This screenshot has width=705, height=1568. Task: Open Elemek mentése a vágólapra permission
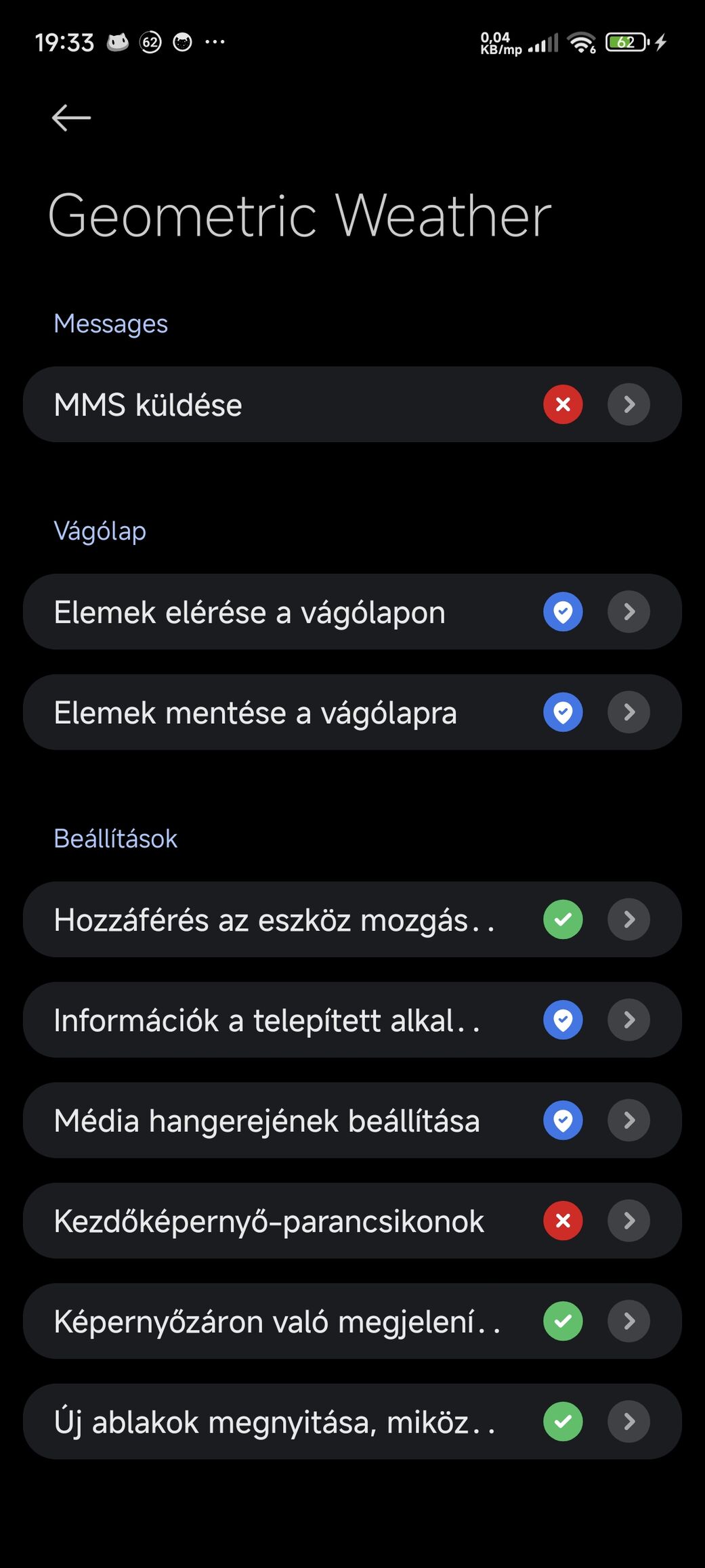click(352, 712)
